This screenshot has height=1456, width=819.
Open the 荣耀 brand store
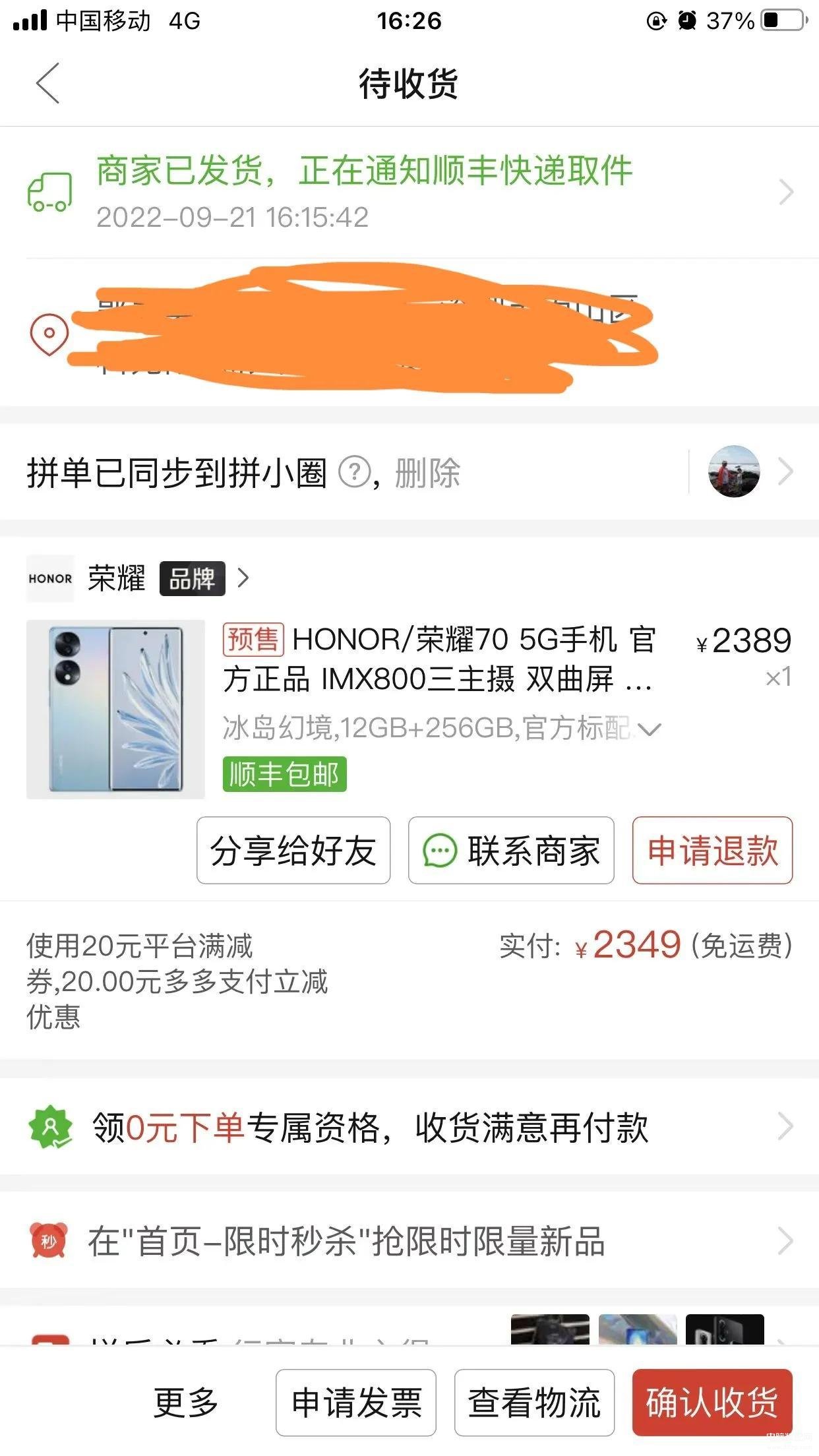[138, 578]
